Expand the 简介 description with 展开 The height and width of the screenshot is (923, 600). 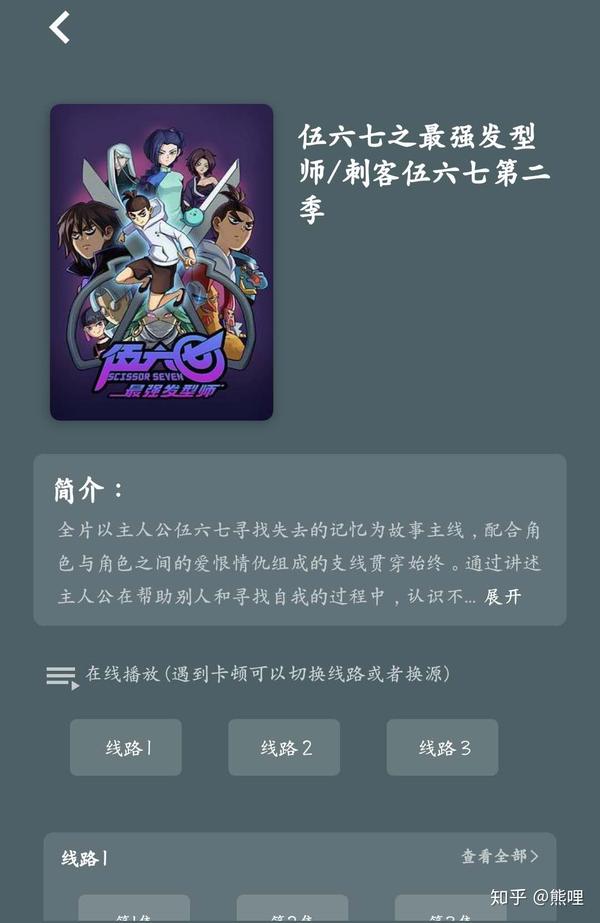502,597
